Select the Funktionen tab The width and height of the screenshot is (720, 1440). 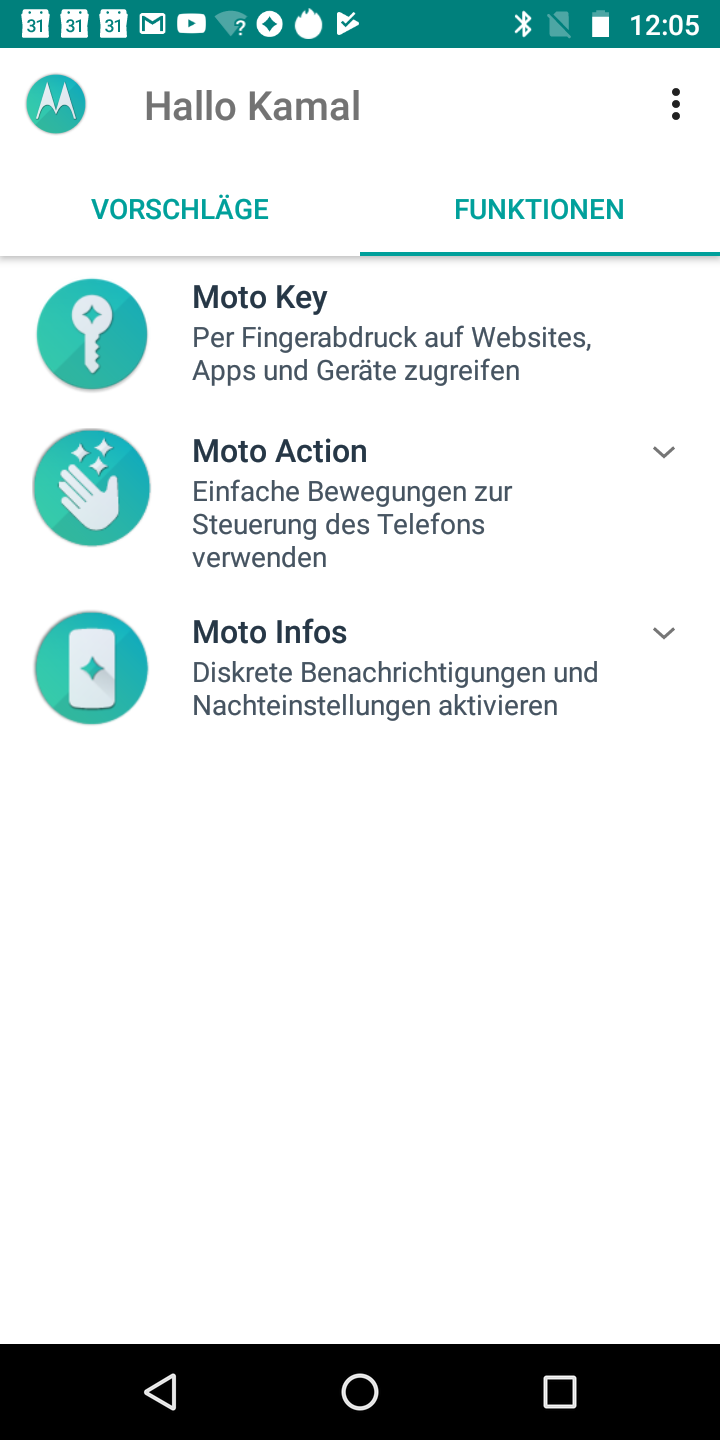(539, 209)
